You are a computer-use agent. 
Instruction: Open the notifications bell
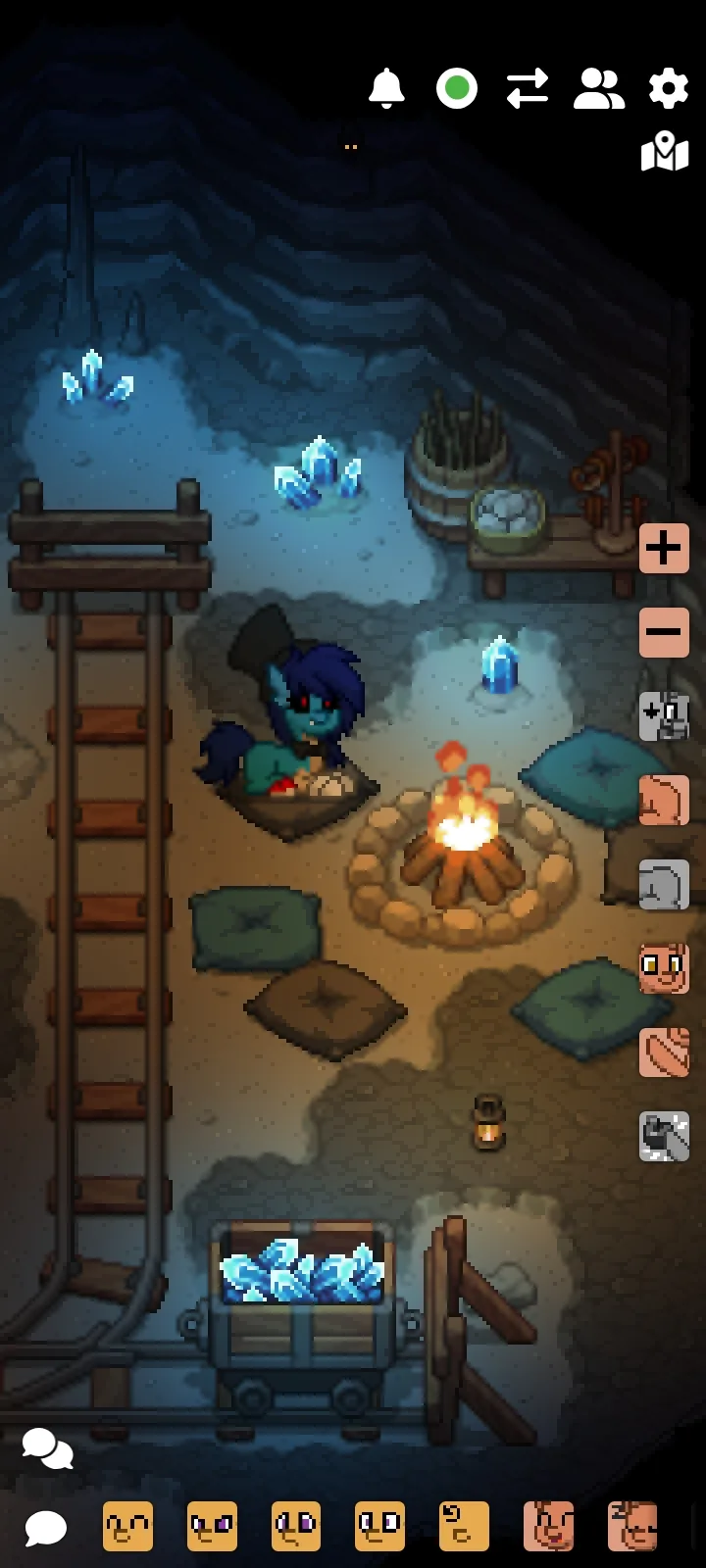(x=386, y=88)
